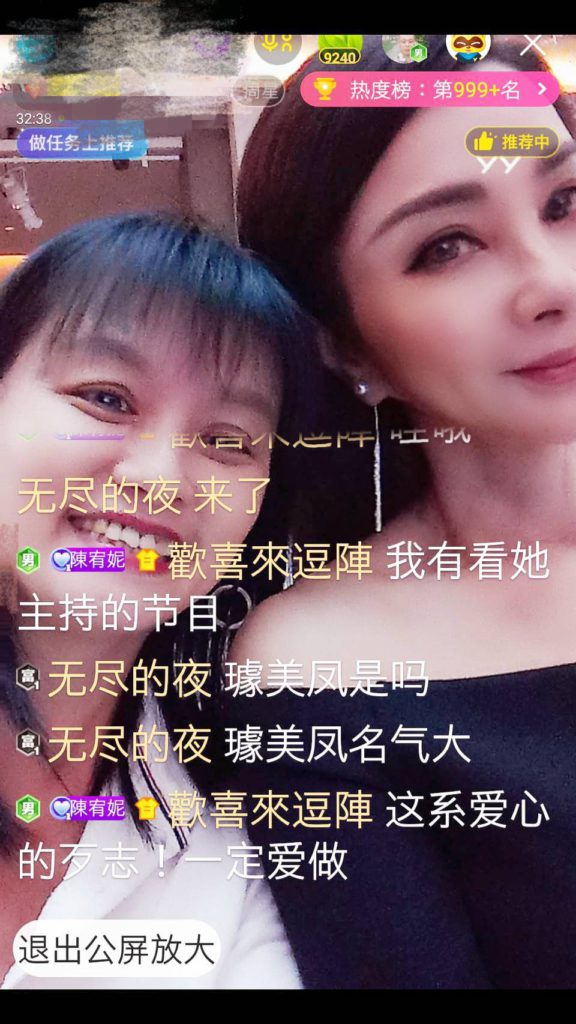Tap the 推荐中 thumbs-up badge
Screen dimensions: 576x1024
tap(512, 142)
